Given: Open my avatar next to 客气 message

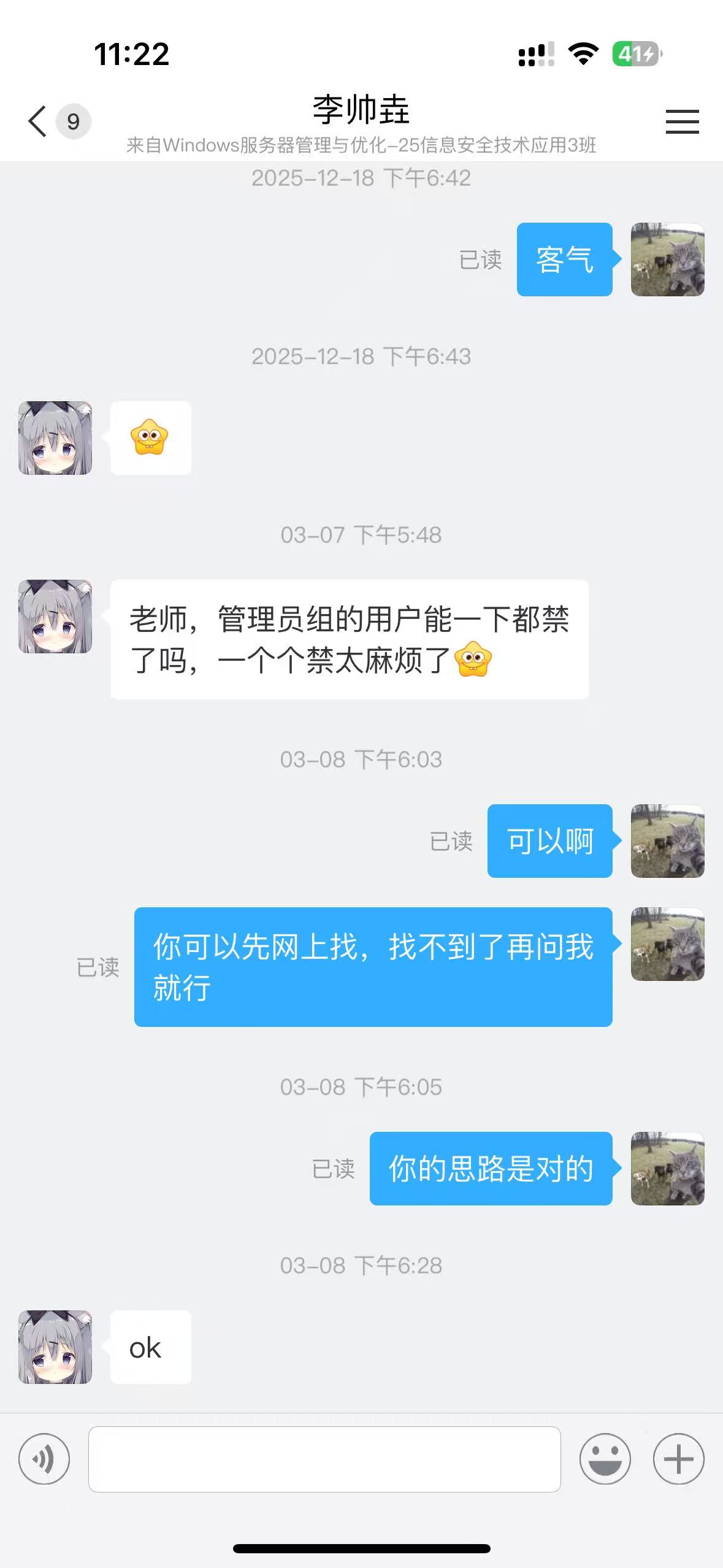Looking at the screenshot, I should click(667, 259).
